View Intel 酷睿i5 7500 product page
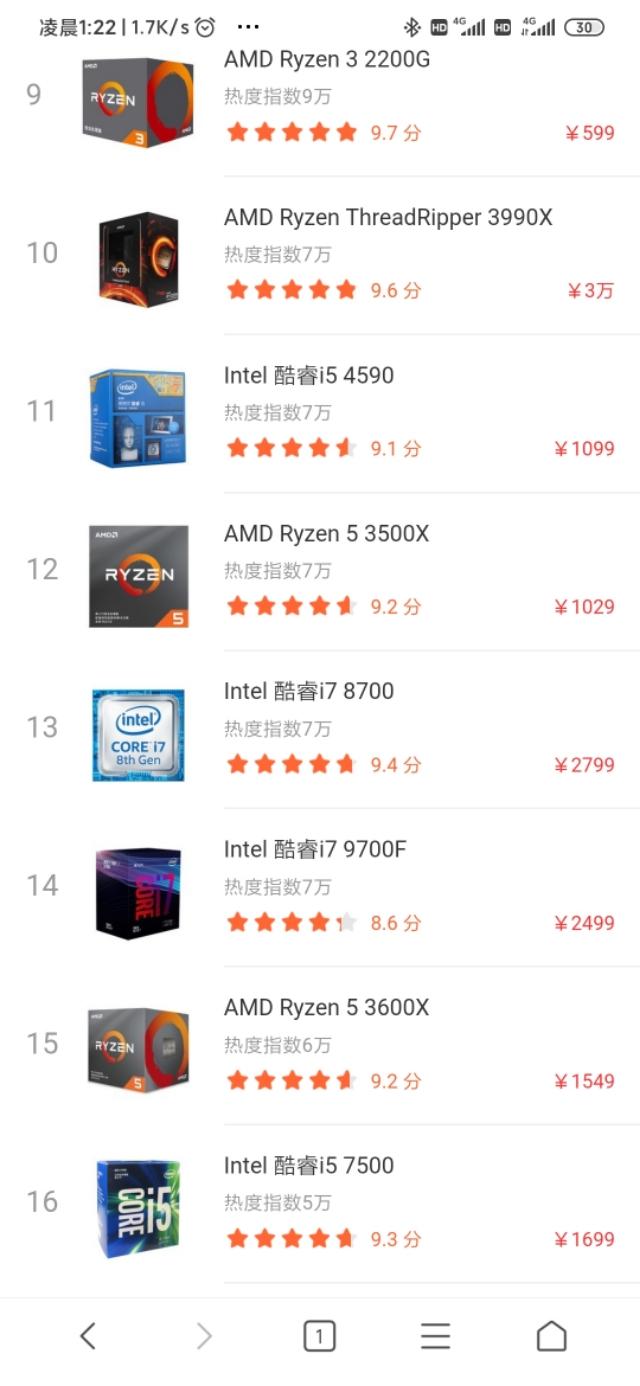The height and width of the screenshot is (1386, 640). click(x=320, y=1203)
